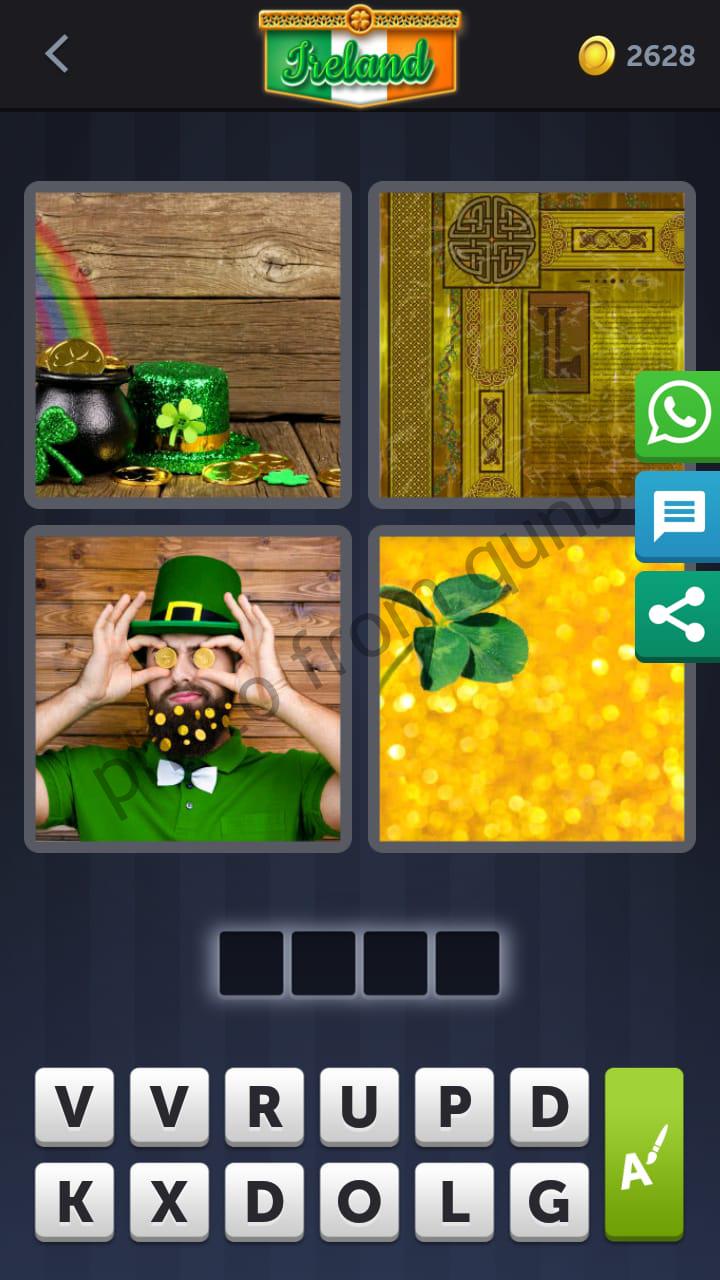Choose the letter K tile

74,1201
